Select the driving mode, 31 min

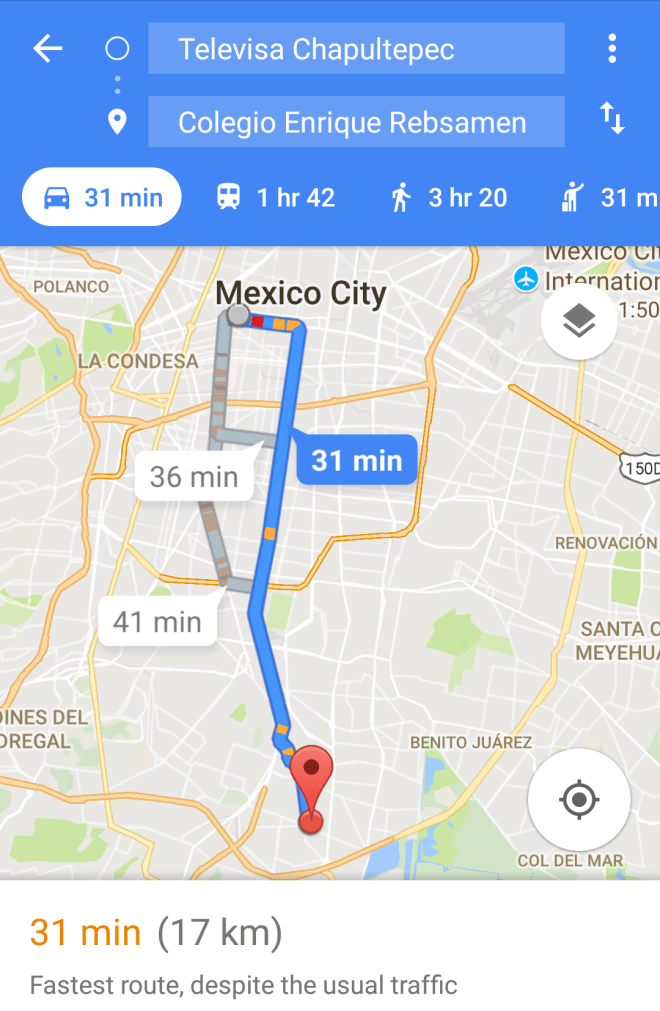(102, 198)
